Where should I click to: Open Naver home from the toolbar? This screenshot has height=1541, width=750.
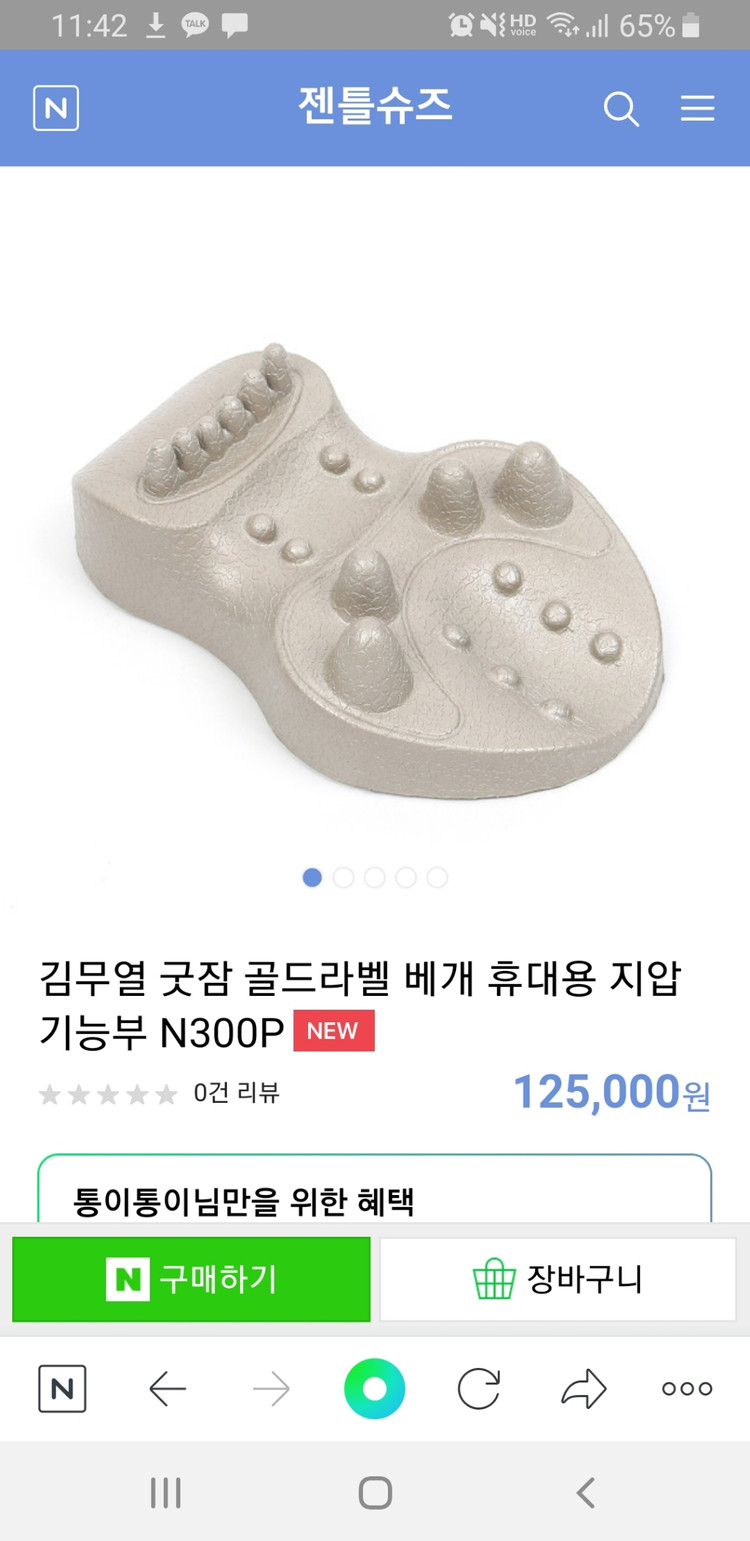62,1388
